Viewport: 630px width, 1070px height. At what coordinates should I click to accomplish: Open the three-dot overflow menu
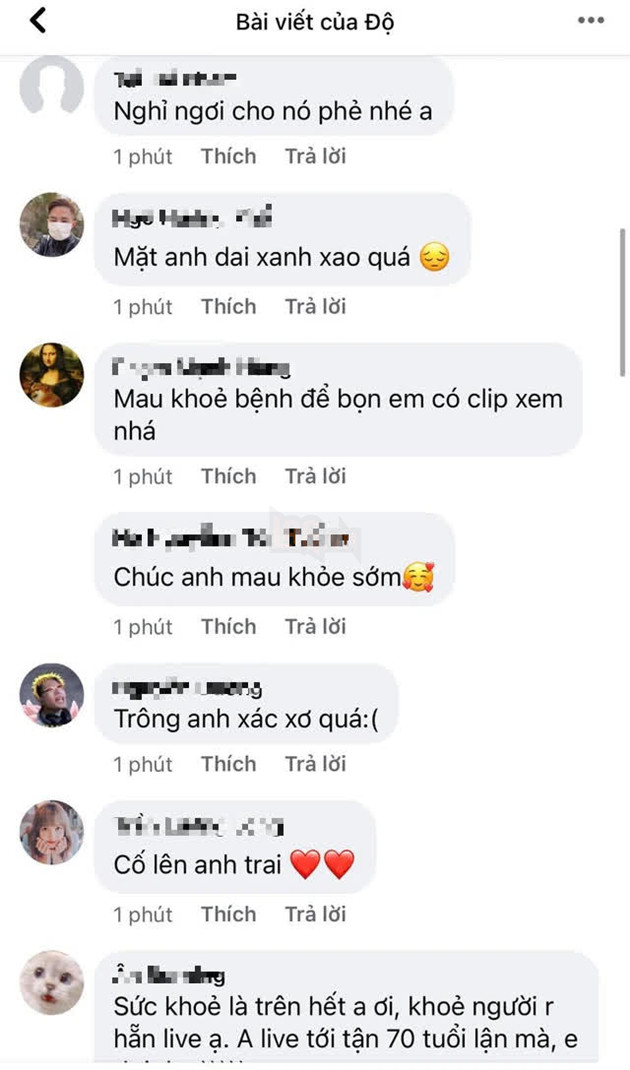point(590,21)
